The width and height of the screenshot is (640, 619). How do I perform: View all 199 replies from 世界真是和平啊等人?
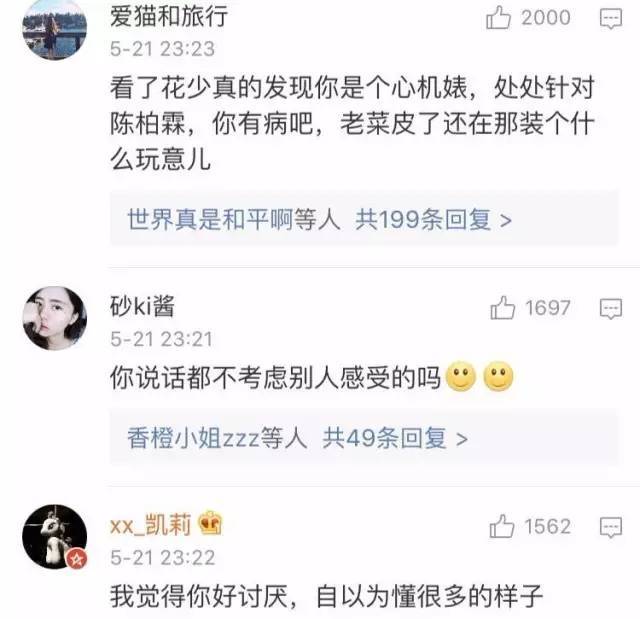[x=319, y=220]
